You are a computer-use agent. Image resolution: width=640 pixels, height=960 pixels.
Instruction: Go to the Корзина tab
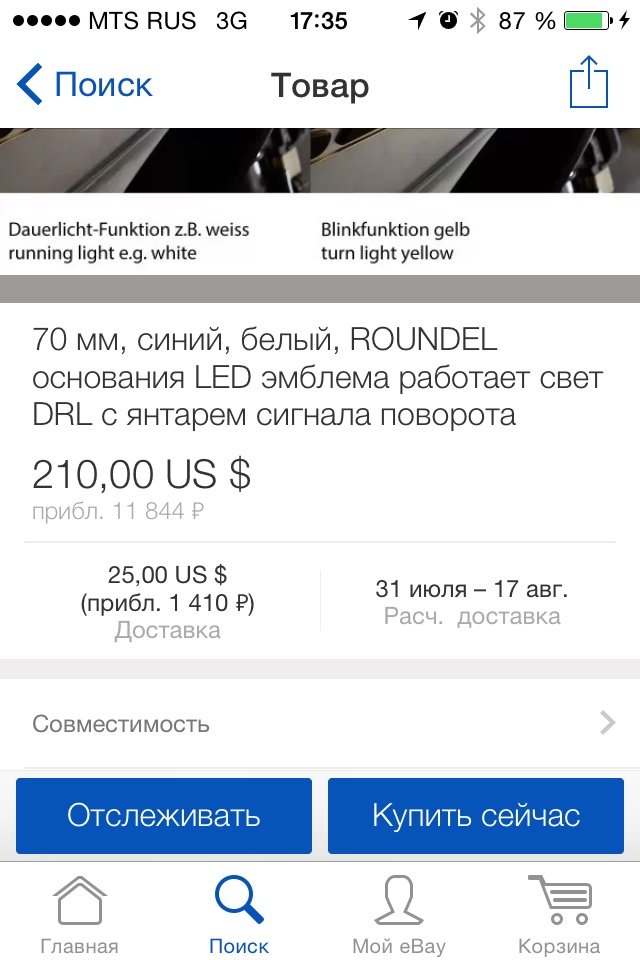tap(559, 915)
